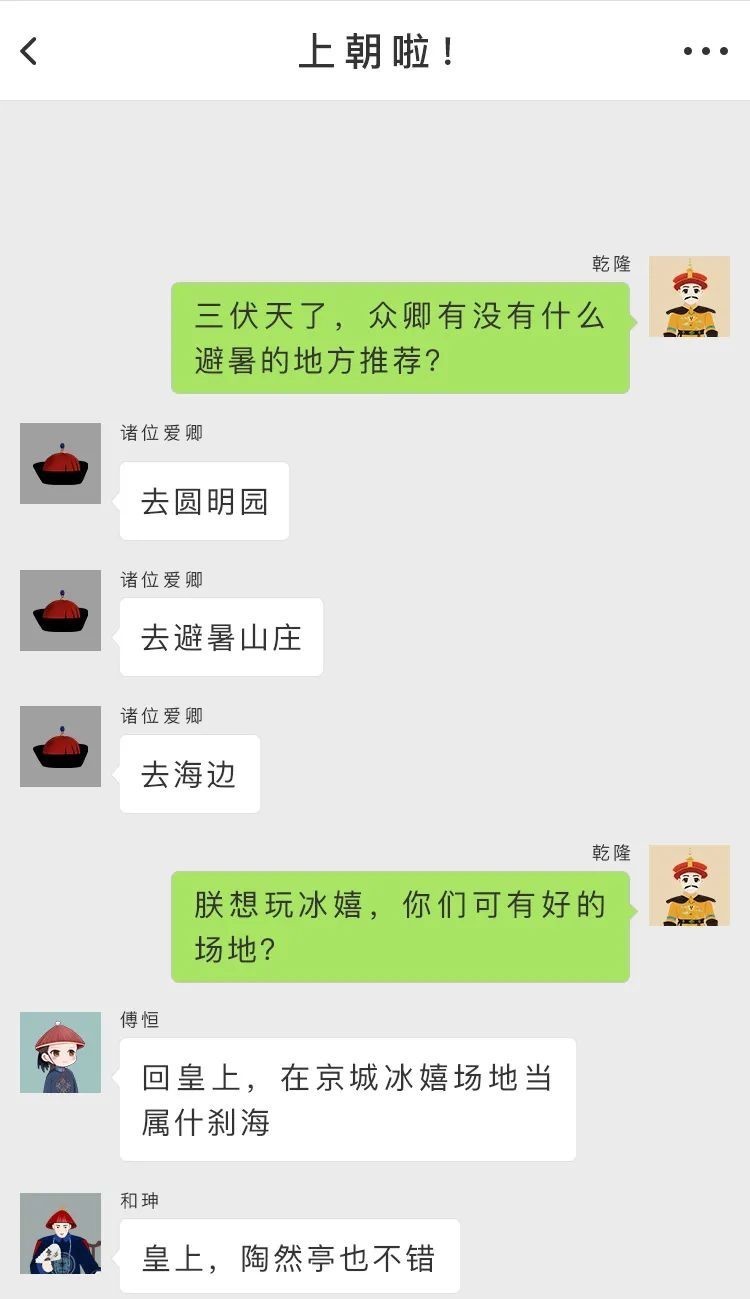Click the first 诸位爱卿 official hat avatar

60,464
